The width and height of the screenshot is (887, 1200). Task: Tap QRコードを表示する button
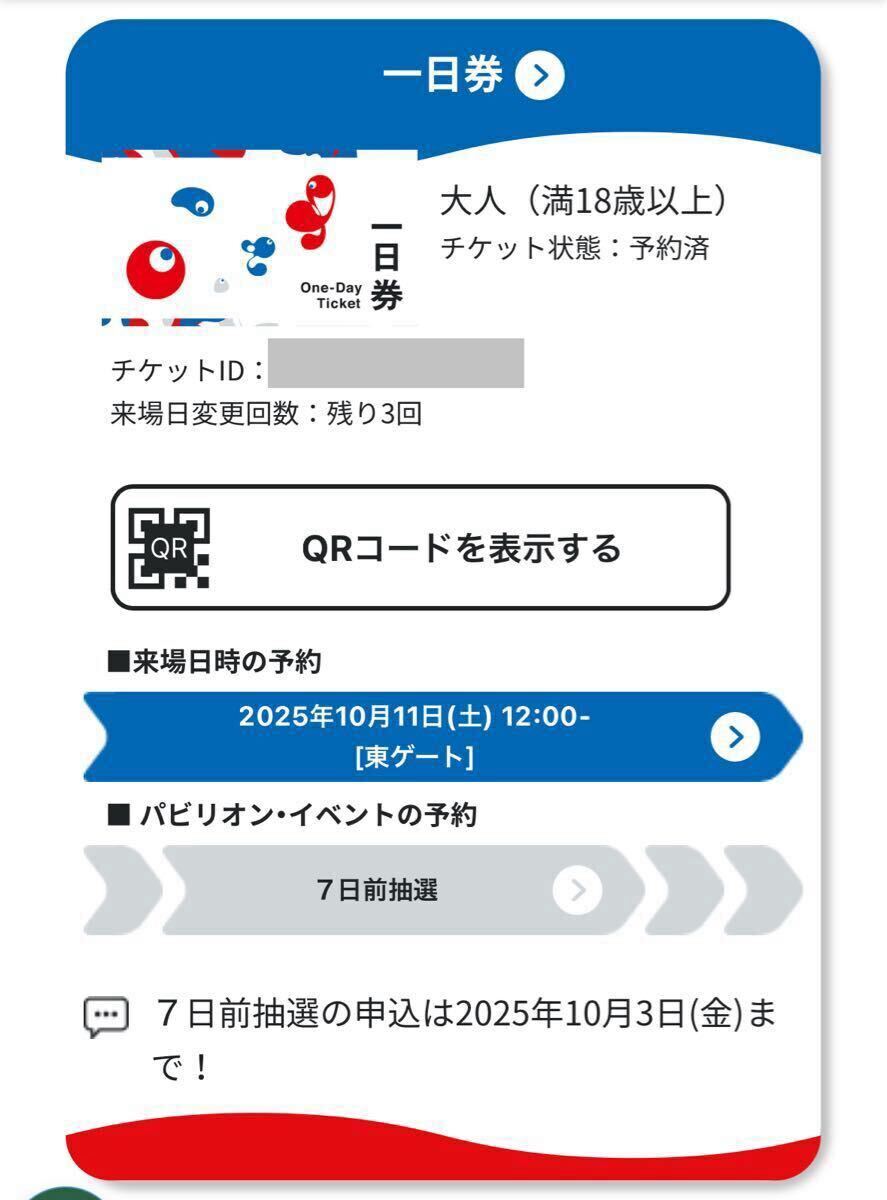pos(420,548)
